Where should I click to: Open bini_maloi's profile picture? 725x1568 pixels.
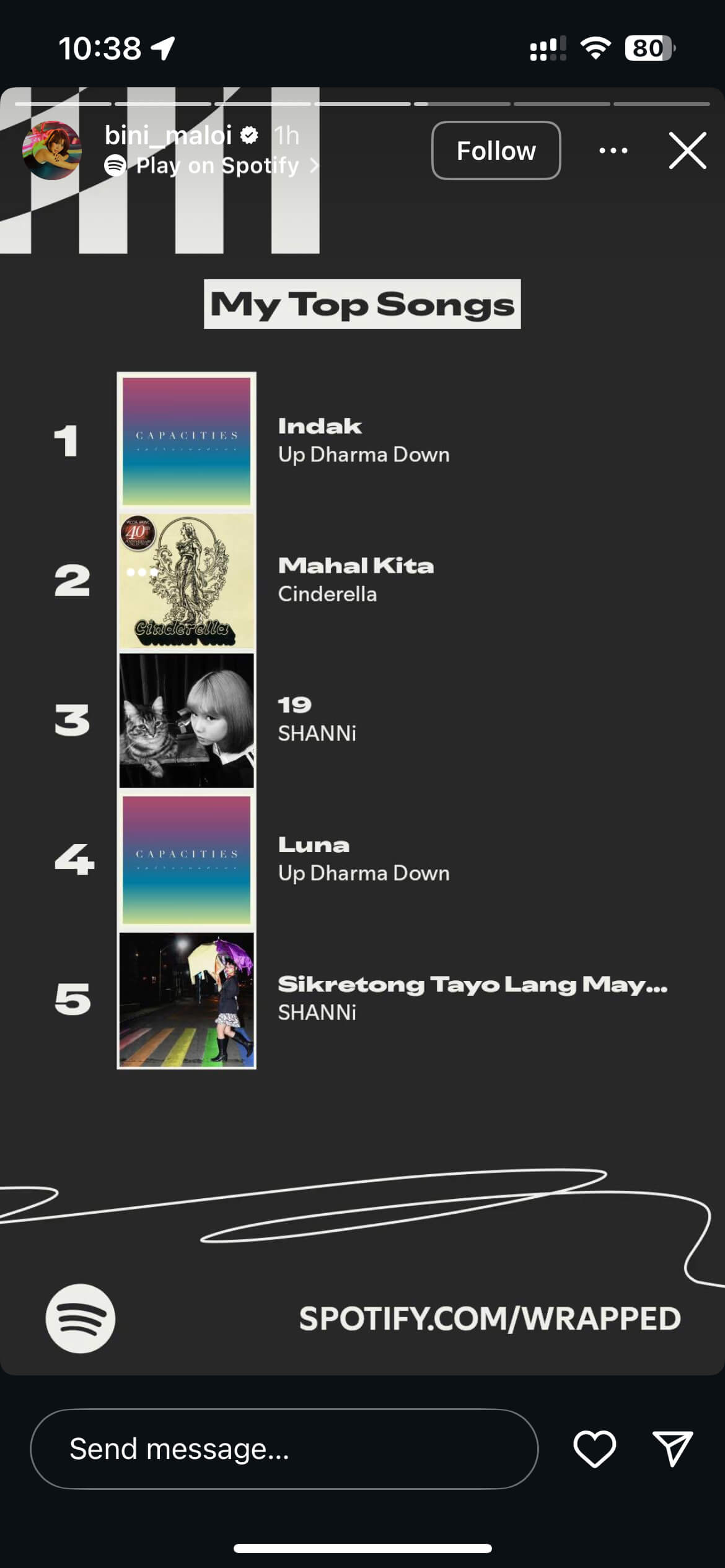tap(52, 150)
